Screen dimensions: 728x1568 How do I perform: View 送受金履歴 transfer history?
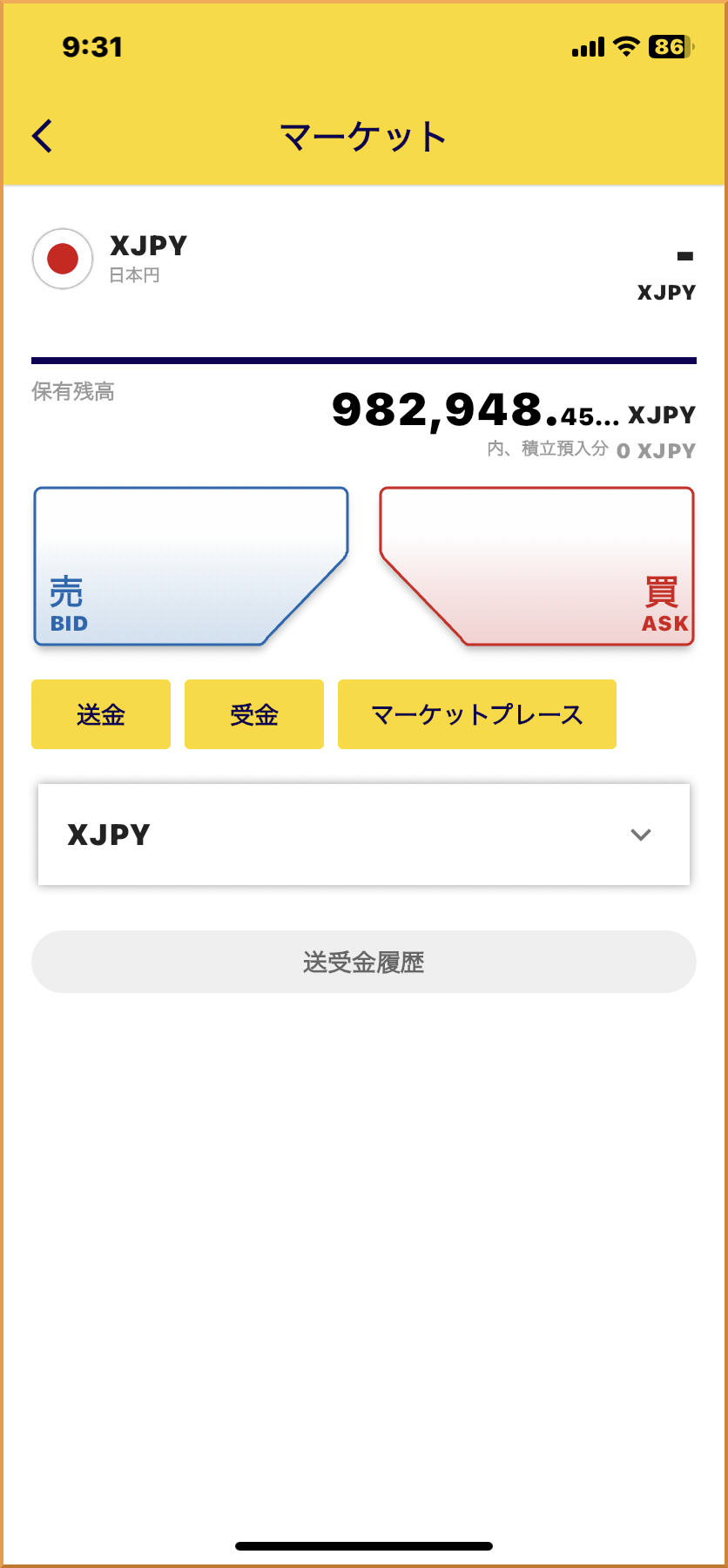point(364,962)
